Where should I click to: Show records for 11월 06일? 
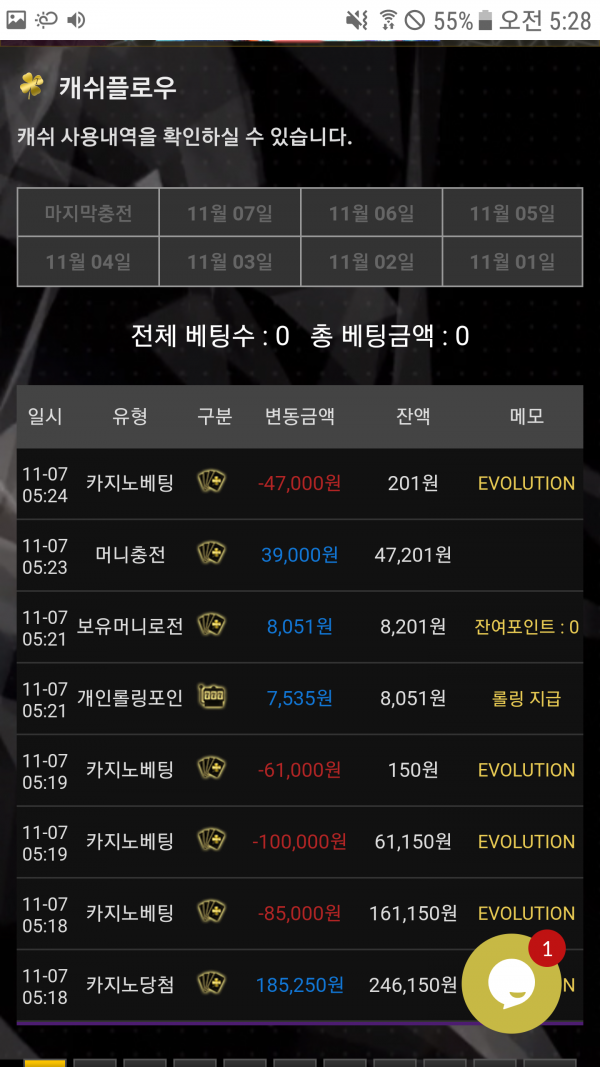pyautogui.click(x=371, y=213)
